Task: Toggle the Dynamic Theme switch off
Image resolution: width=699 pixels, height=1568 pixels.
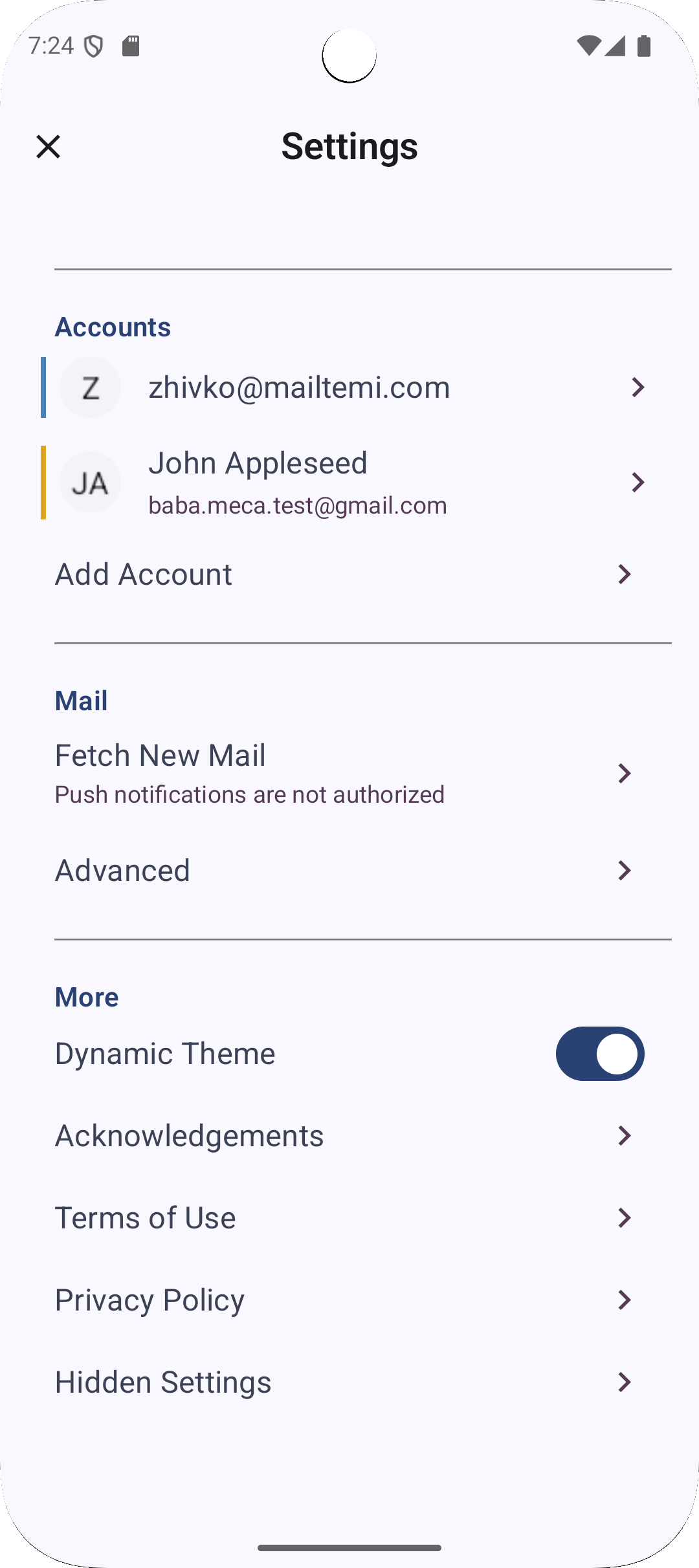Action: point(600,1054)
